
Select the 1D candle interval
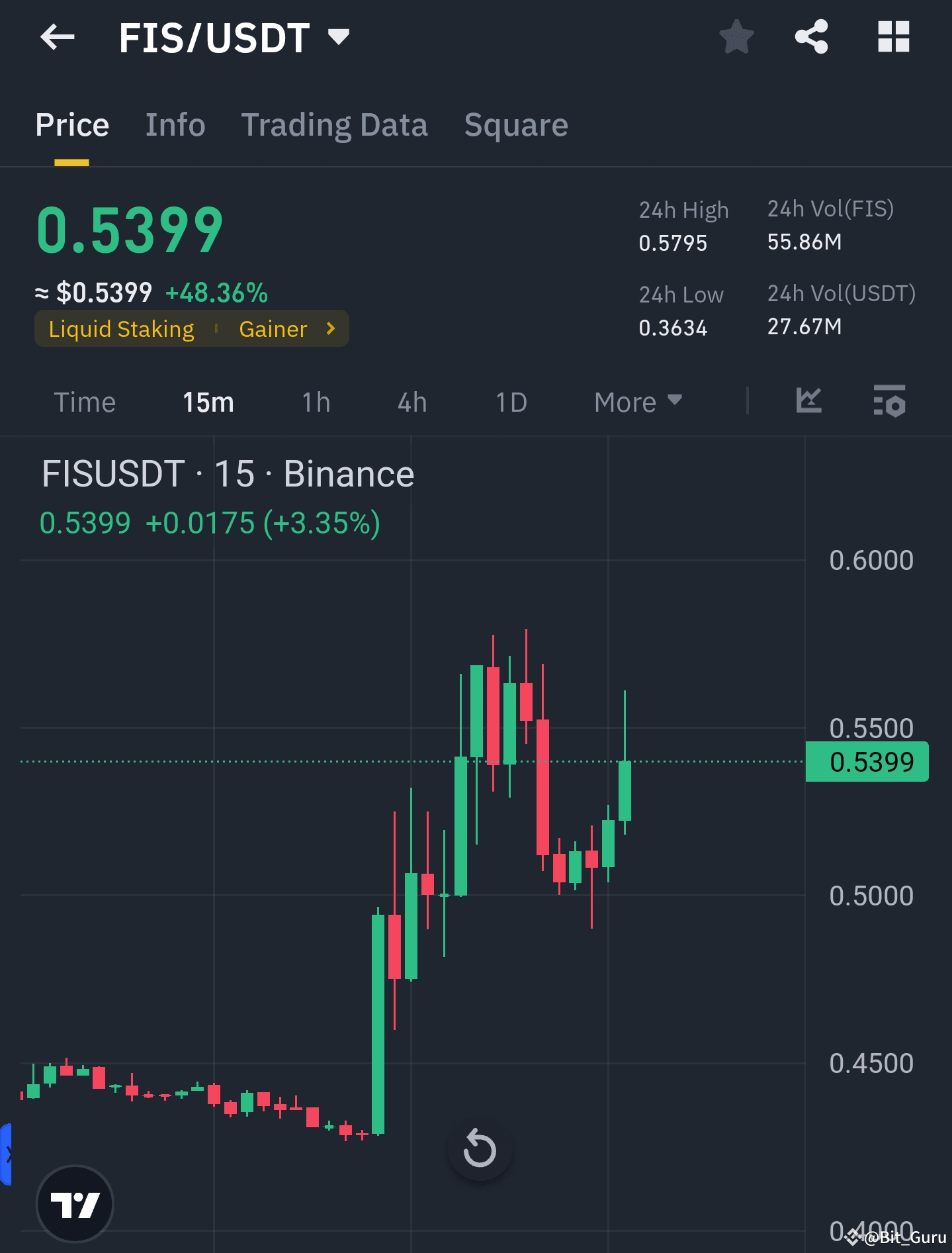pyautogui.click(x=510, y=401)
